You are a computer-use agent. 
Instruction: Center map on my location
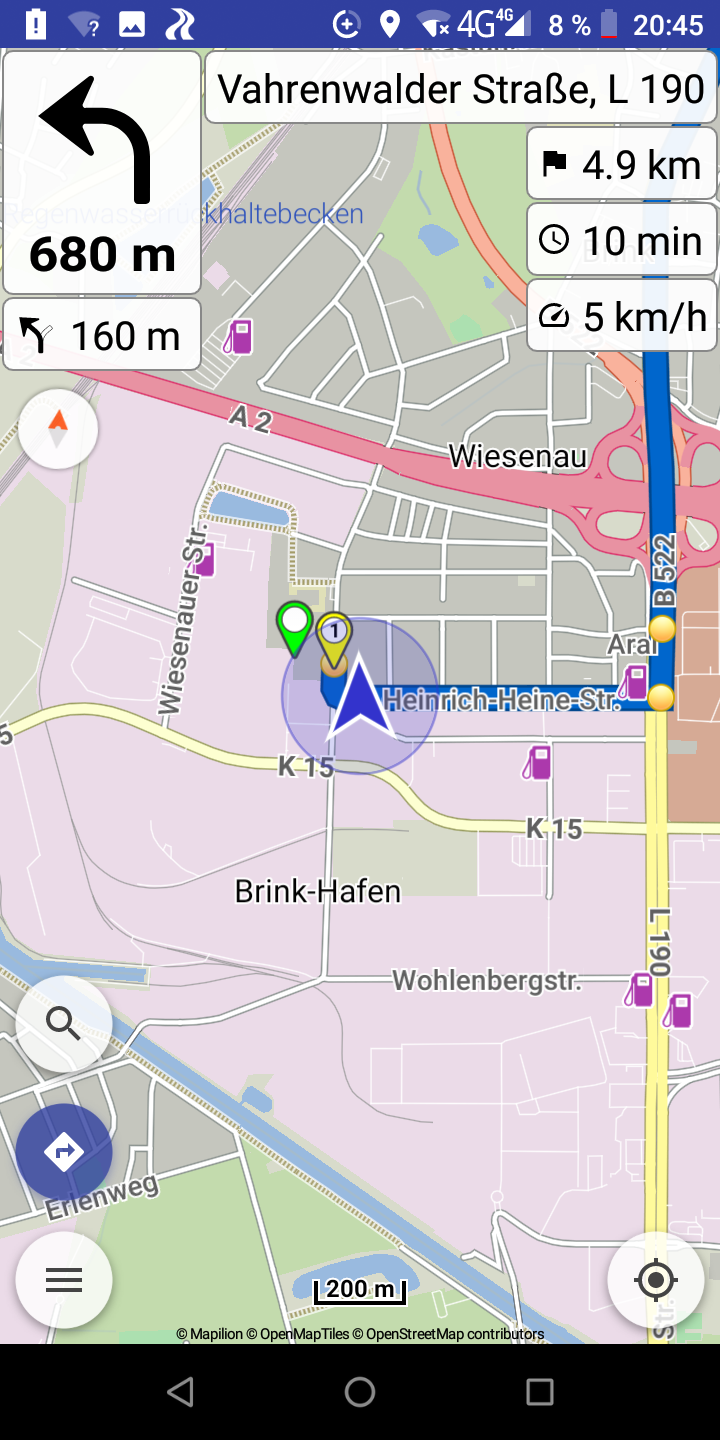[x=656, y=1280]
